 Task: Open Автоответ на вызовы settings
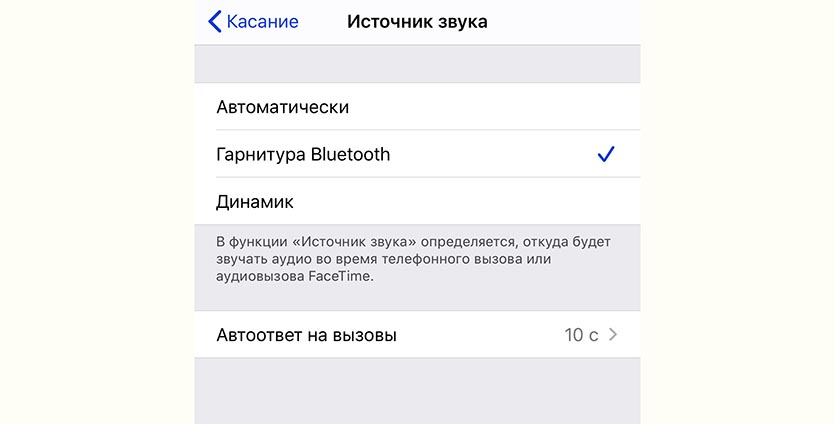[x=416, y=334]
